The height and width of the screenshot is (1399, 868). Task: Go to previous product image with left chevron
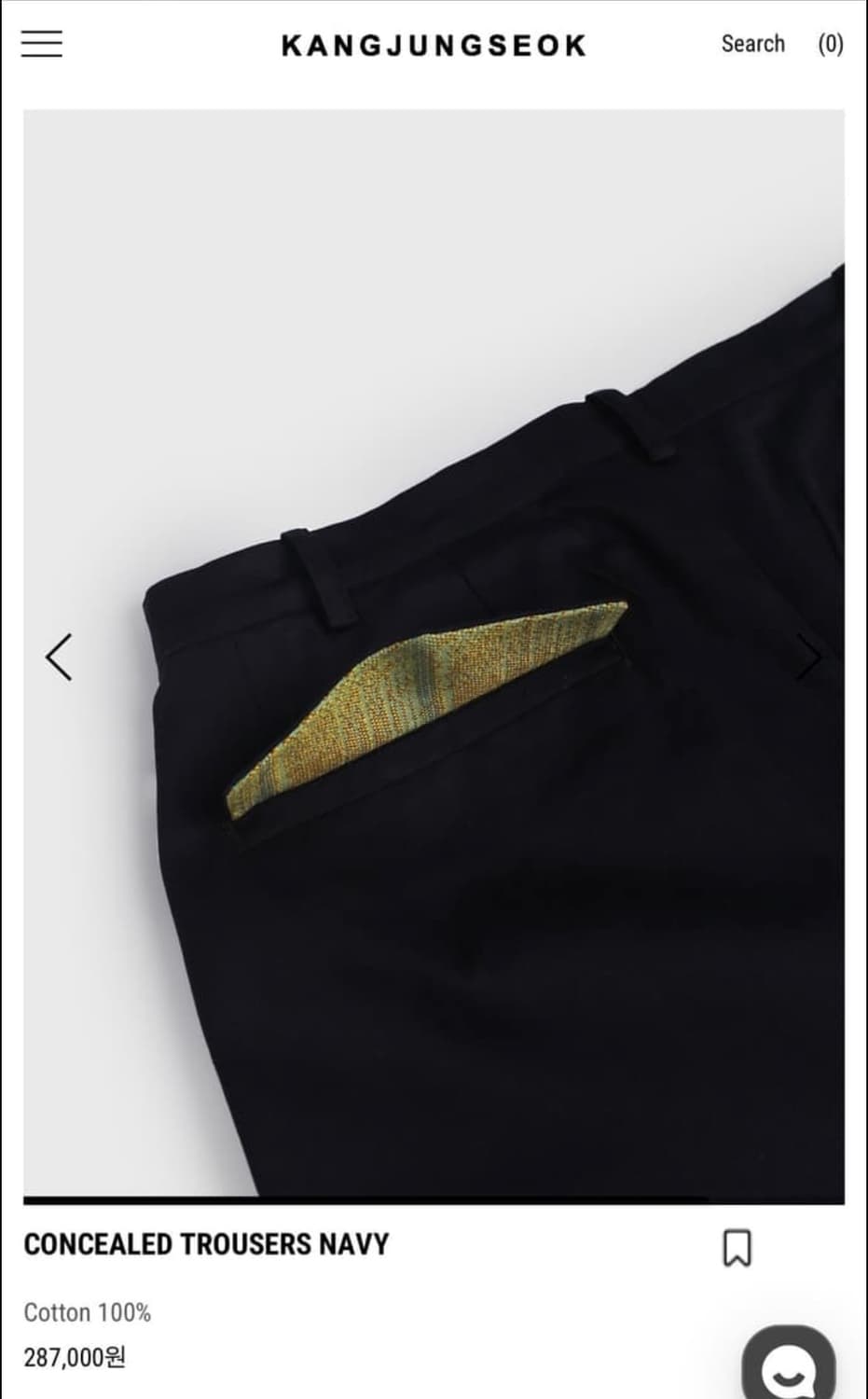[59, 657]
